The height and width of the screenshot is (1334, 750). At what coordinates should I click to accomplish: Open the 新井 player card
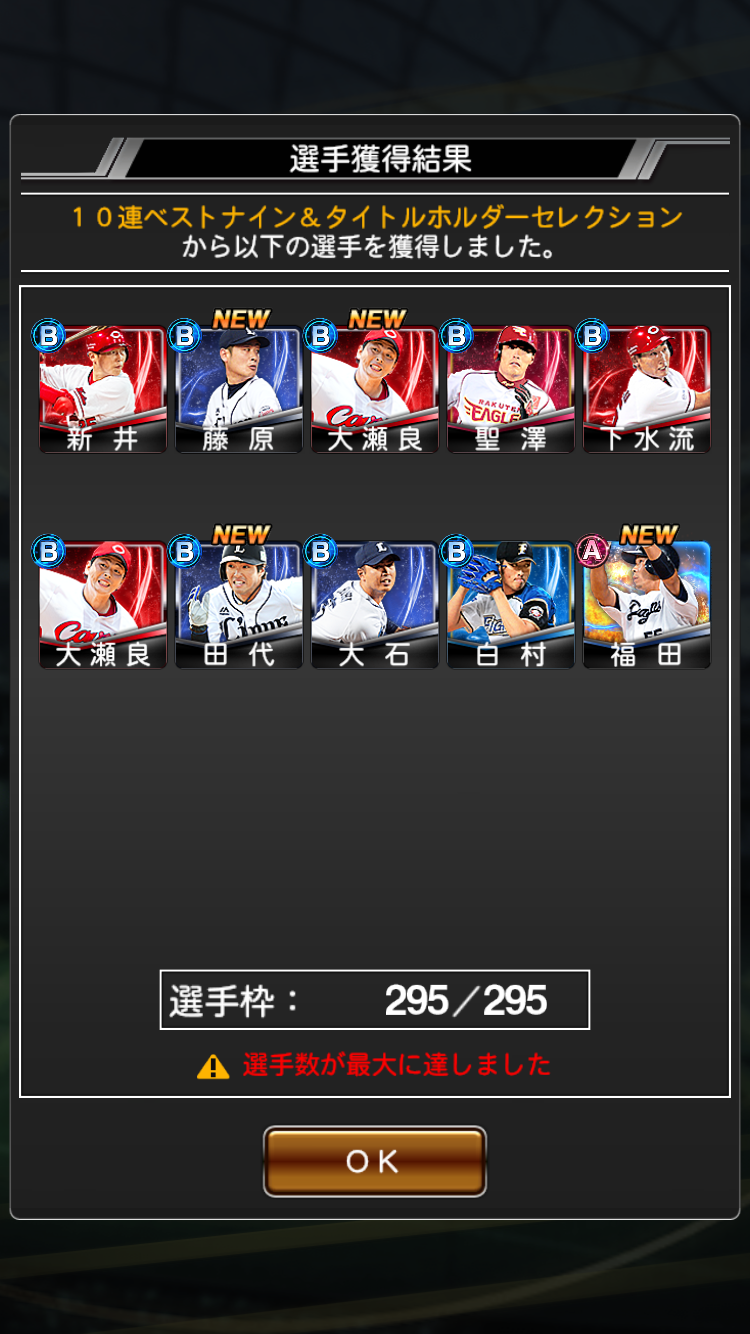pyautogui.click(x=103, y=390)
